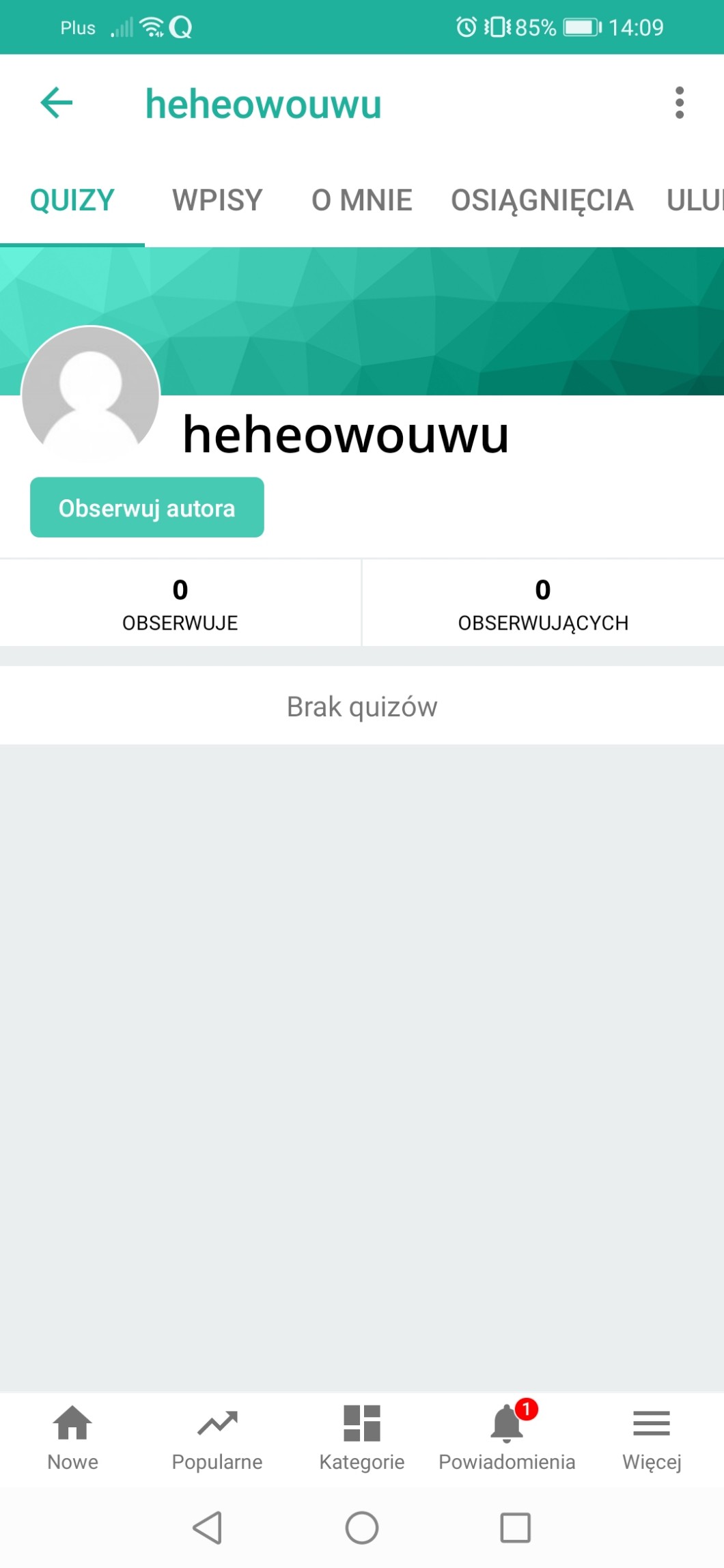Screen dimensions: 724x1568
Task: Show the OSIĄGNIĘCIA tab
Action: click(x=542, y=200)
